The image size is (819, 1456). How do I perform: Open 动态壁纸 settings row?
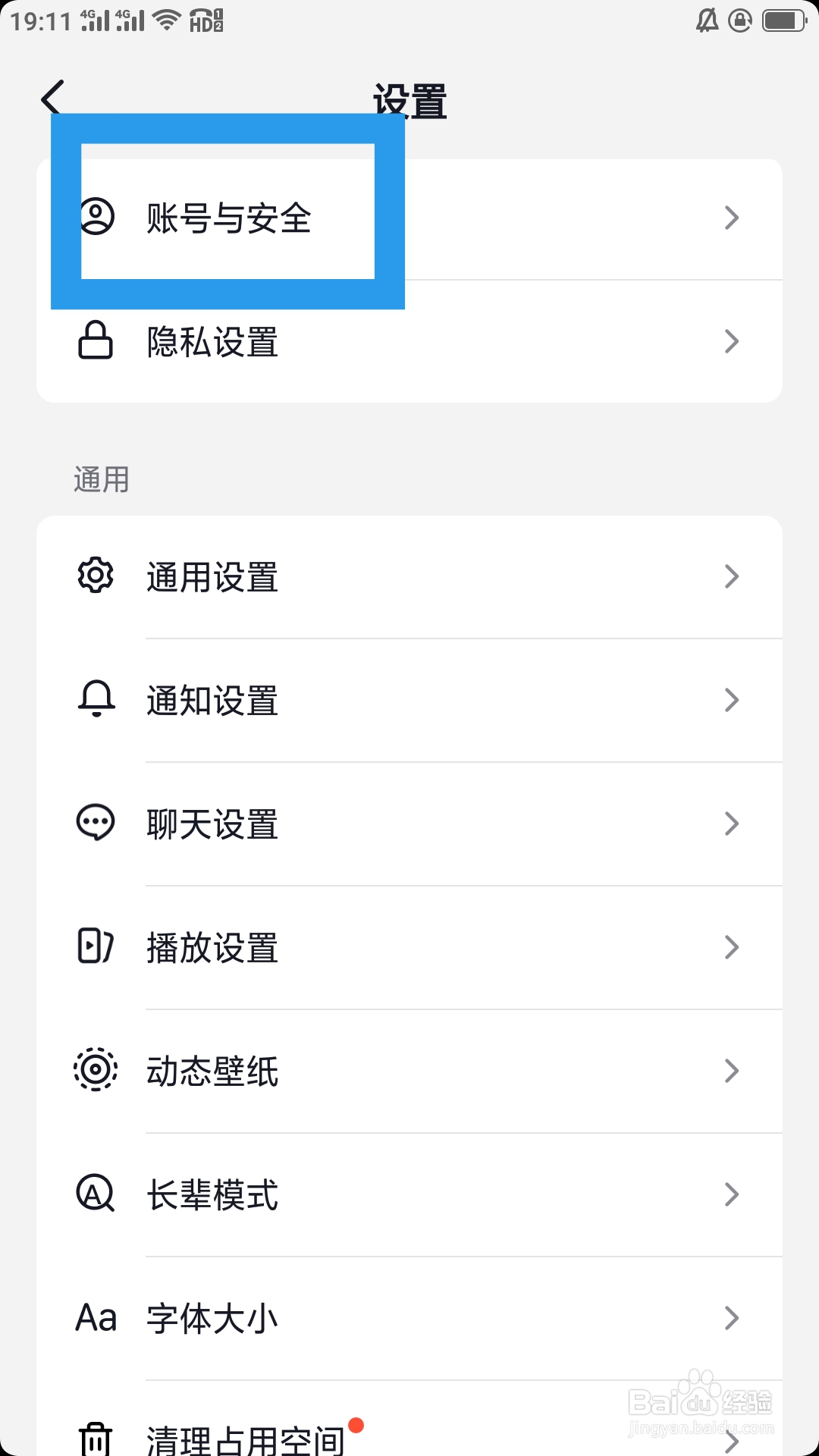[x=409, y=1071]
